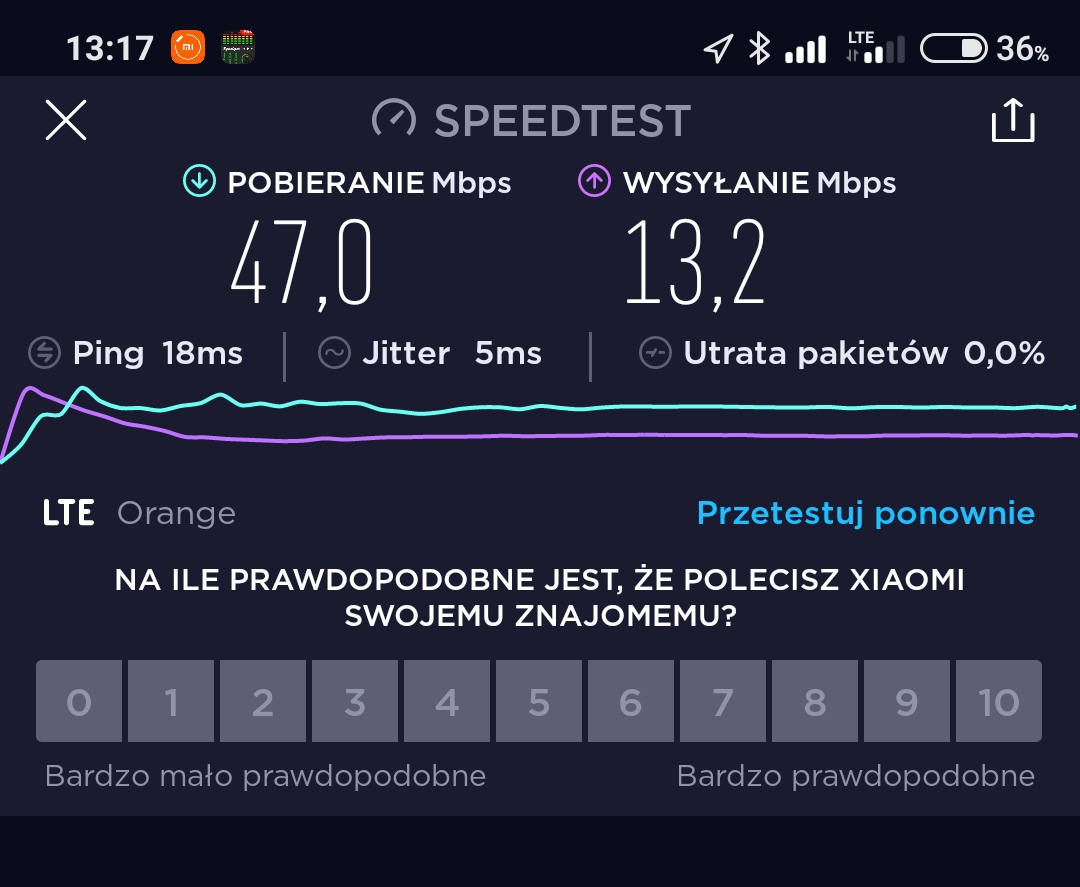
Task: Give the top score of 10
Action: [x=998, y=702]
